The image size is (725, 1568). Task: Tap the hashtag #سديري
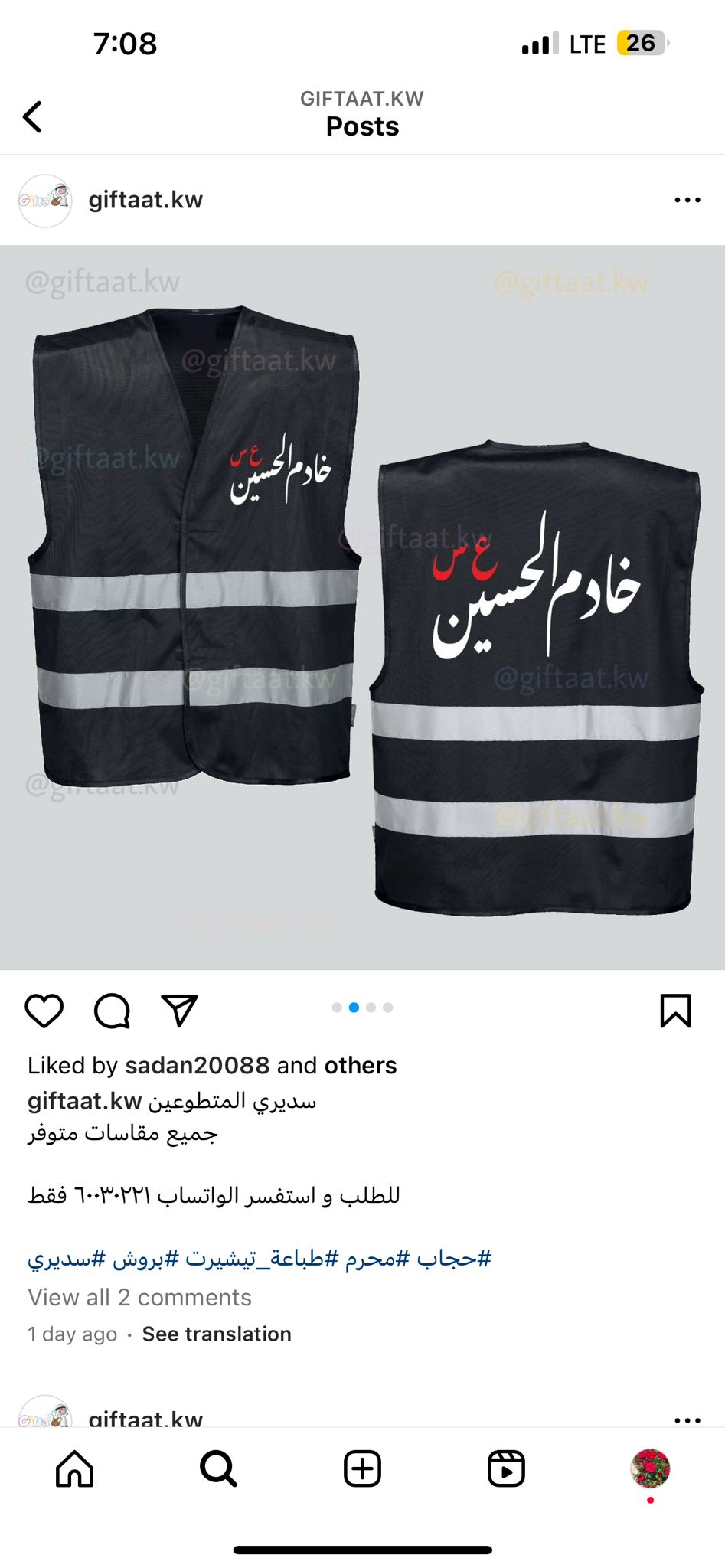[x=67, y=1258]
